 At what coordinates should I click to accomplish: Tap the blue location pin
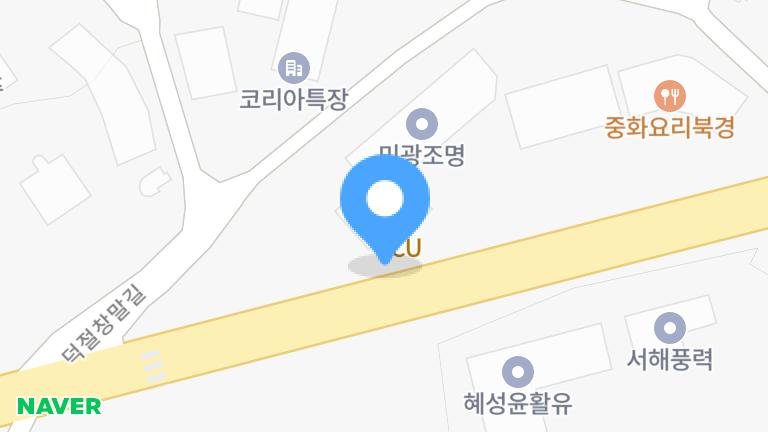click(x=385, y=205)
